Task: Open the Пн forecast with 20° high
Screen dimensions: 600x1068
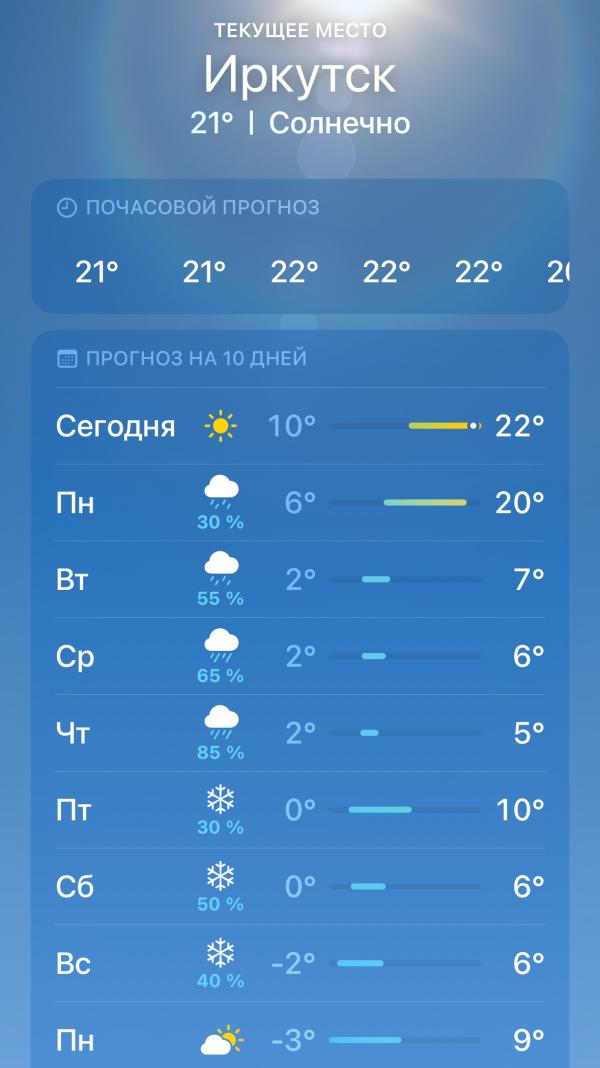Action: 300,503
